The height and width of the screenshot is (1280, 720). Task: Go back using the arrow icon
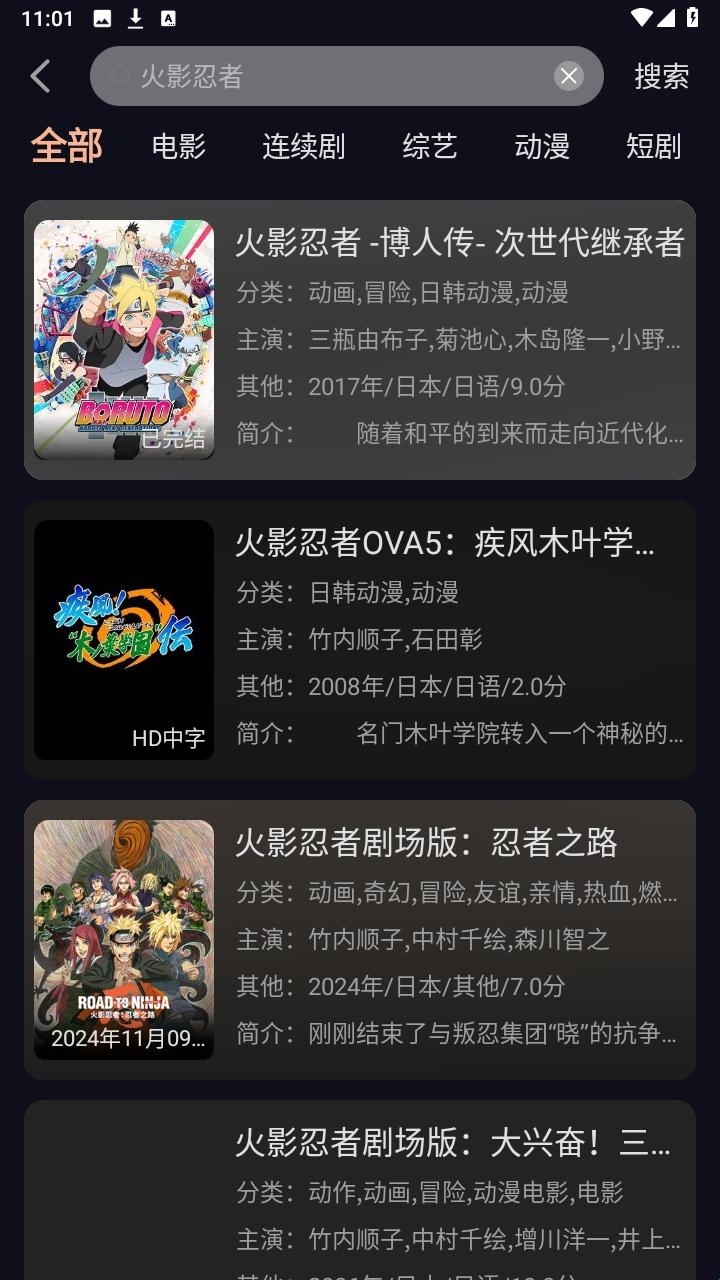pos(40,76)
